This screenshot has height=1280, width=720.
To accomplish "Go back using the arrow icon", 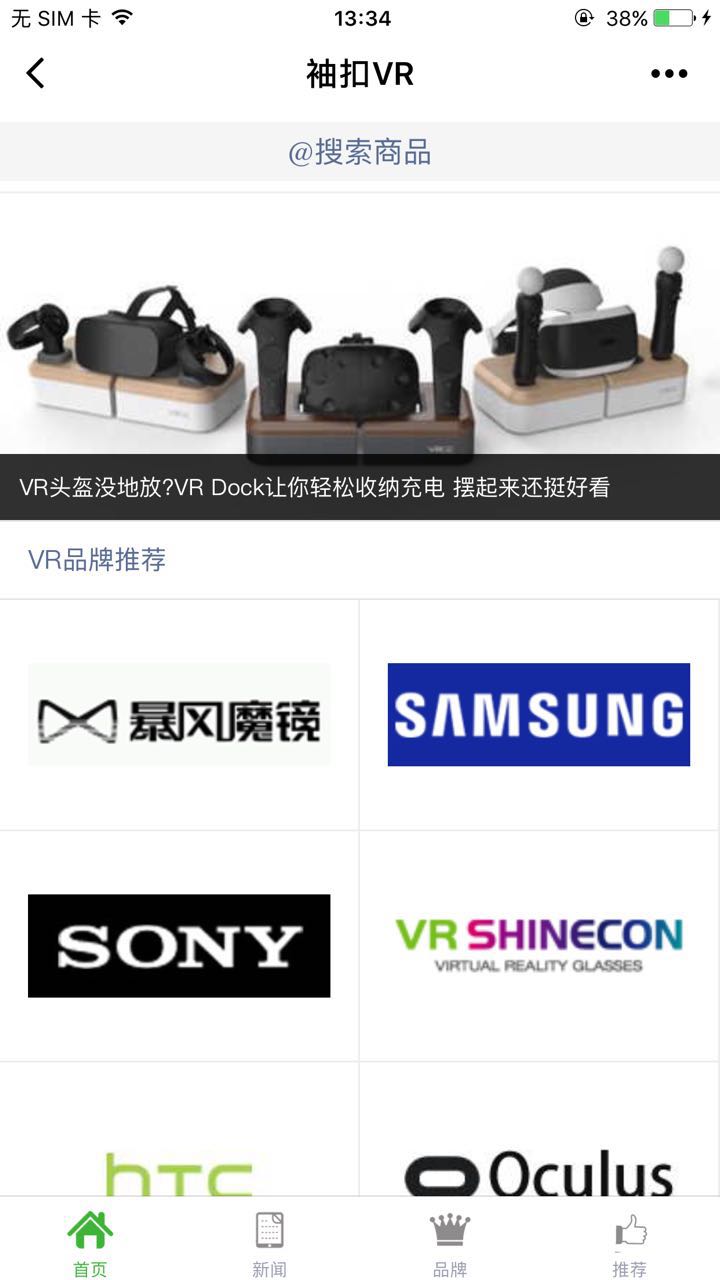I will tap(36, 73).
